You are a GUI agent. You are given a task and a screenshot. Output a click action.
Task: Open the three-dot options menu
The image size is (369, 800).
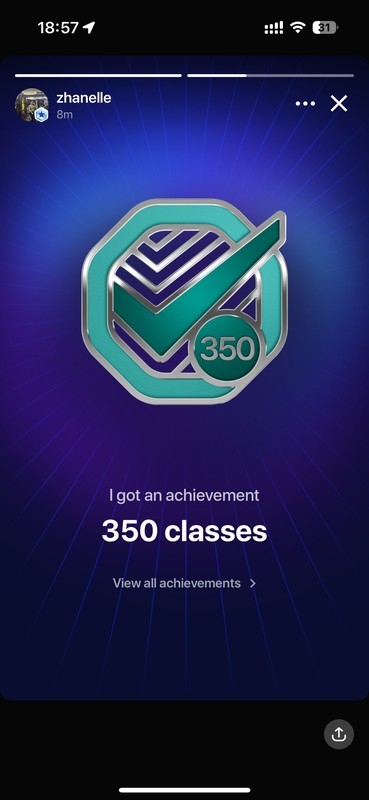click(x=305, y=104)
